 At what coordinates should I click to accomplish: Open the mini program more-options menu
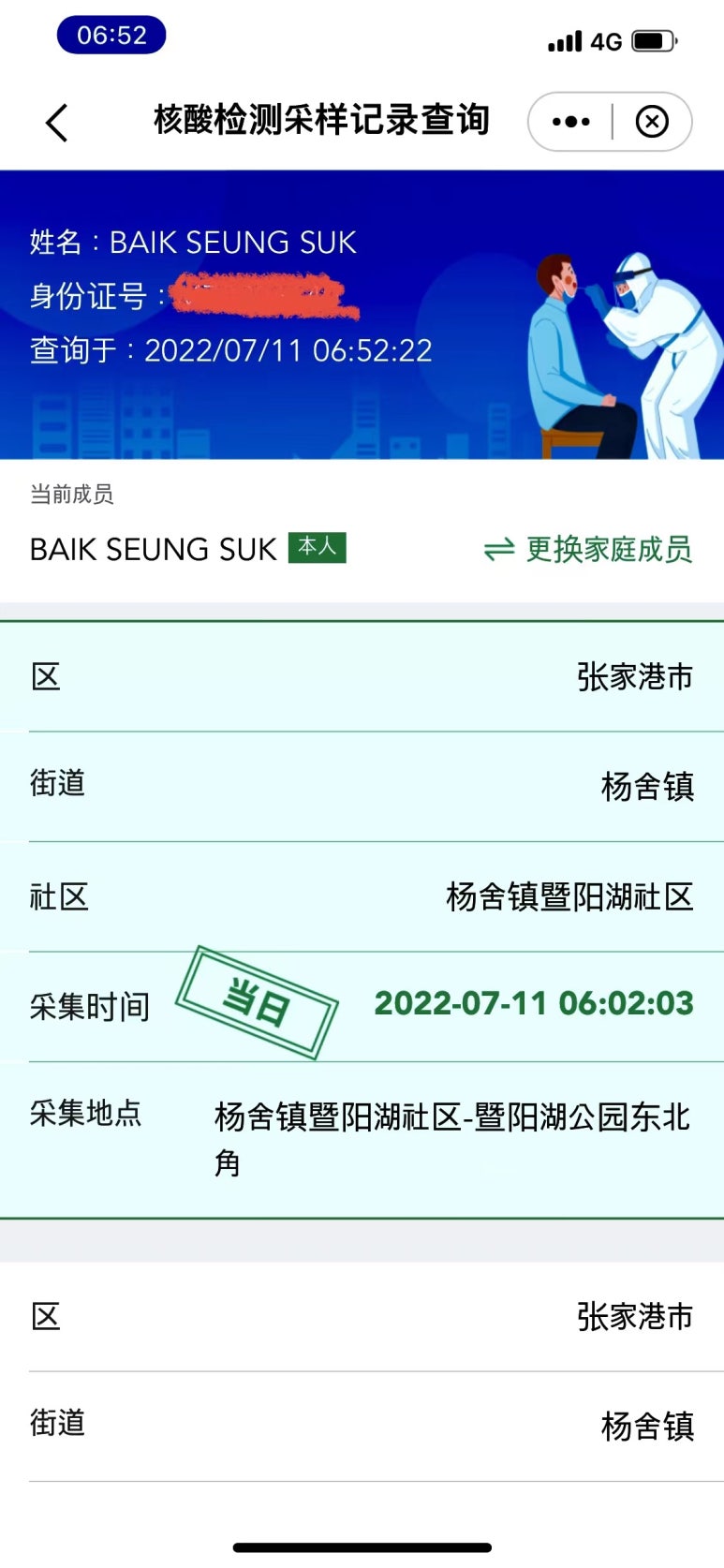point(570,122)
